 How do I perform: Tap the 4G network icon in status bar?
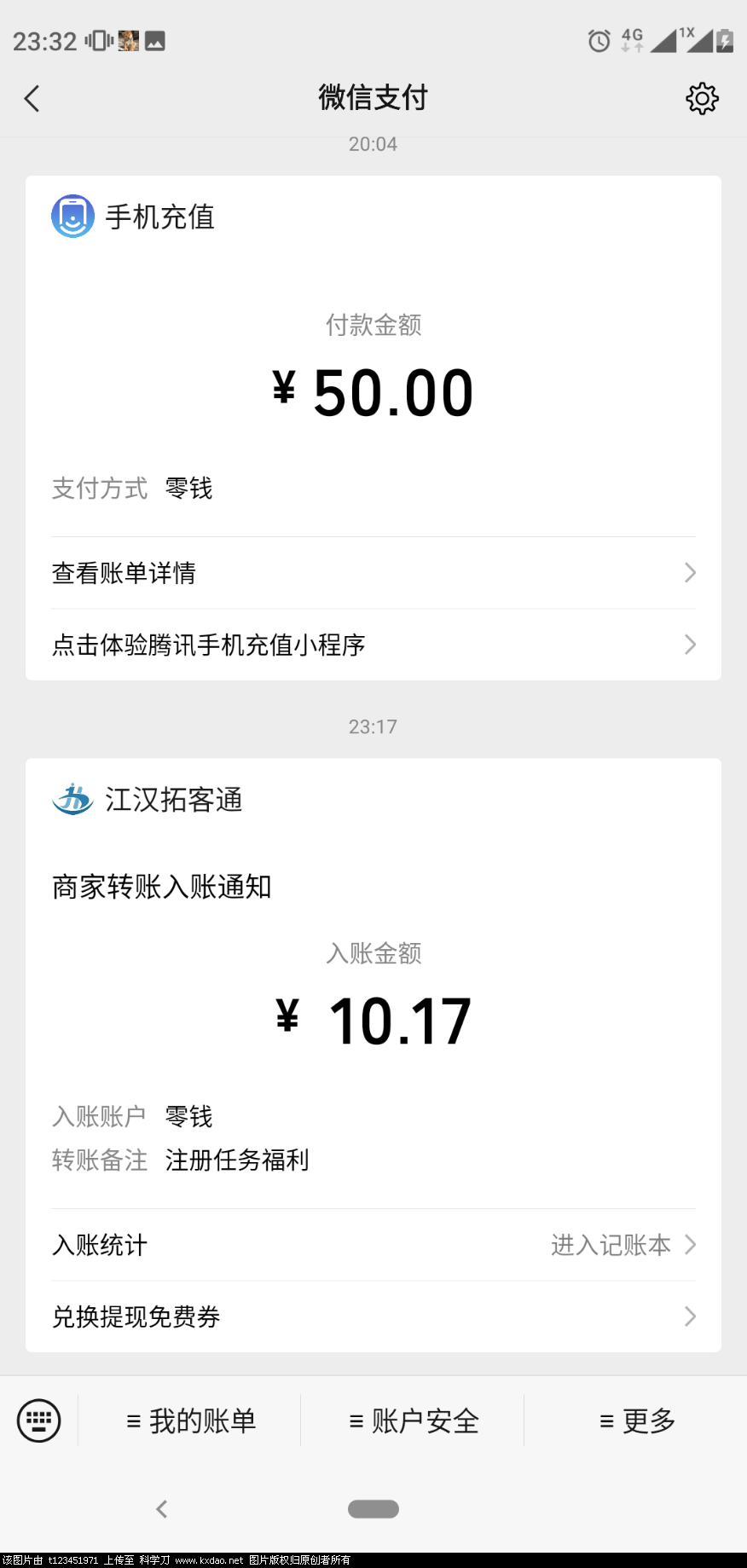(x=631, y=38)
